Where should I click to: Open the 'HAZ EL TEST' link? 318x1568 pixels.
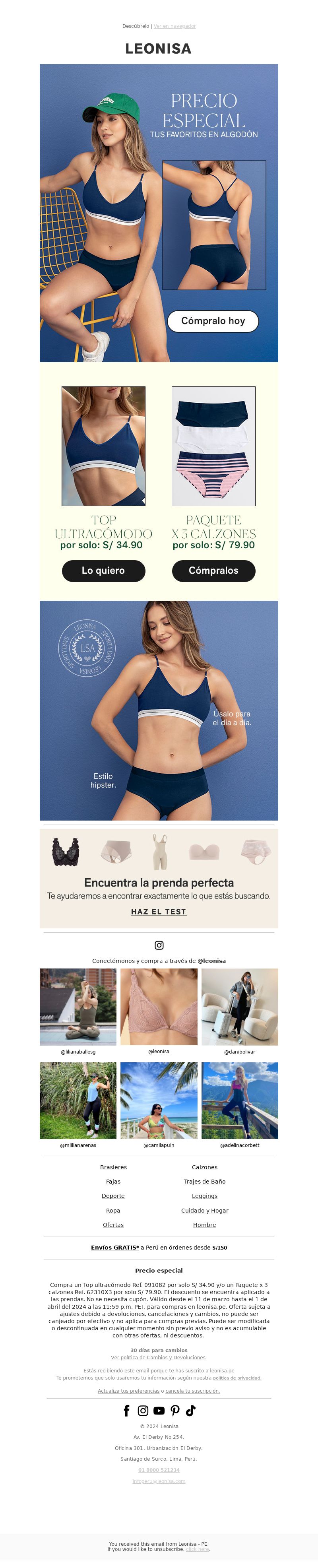[x=159, y=911]
